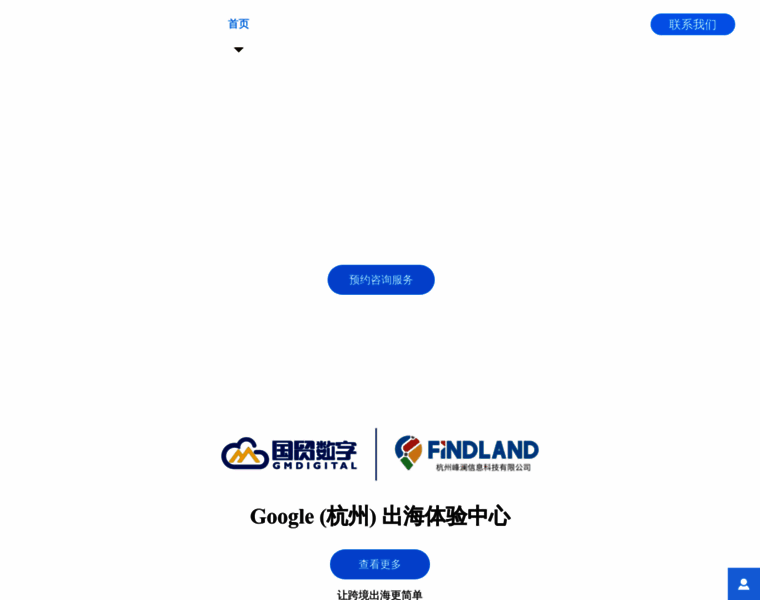Tap 查看更多 to see more
The width and height of the screenshot is (760, 600).
click(x=380, y=564)
